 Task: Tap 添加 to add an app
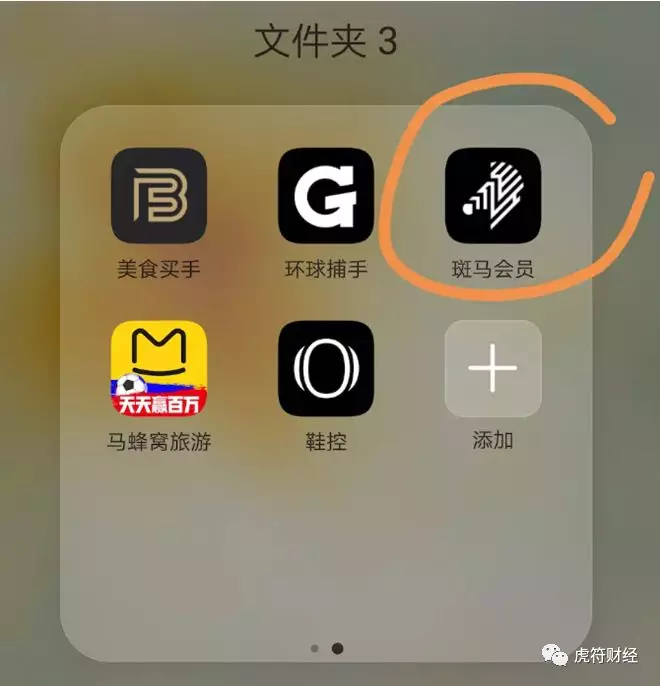[x=493, y=369]
